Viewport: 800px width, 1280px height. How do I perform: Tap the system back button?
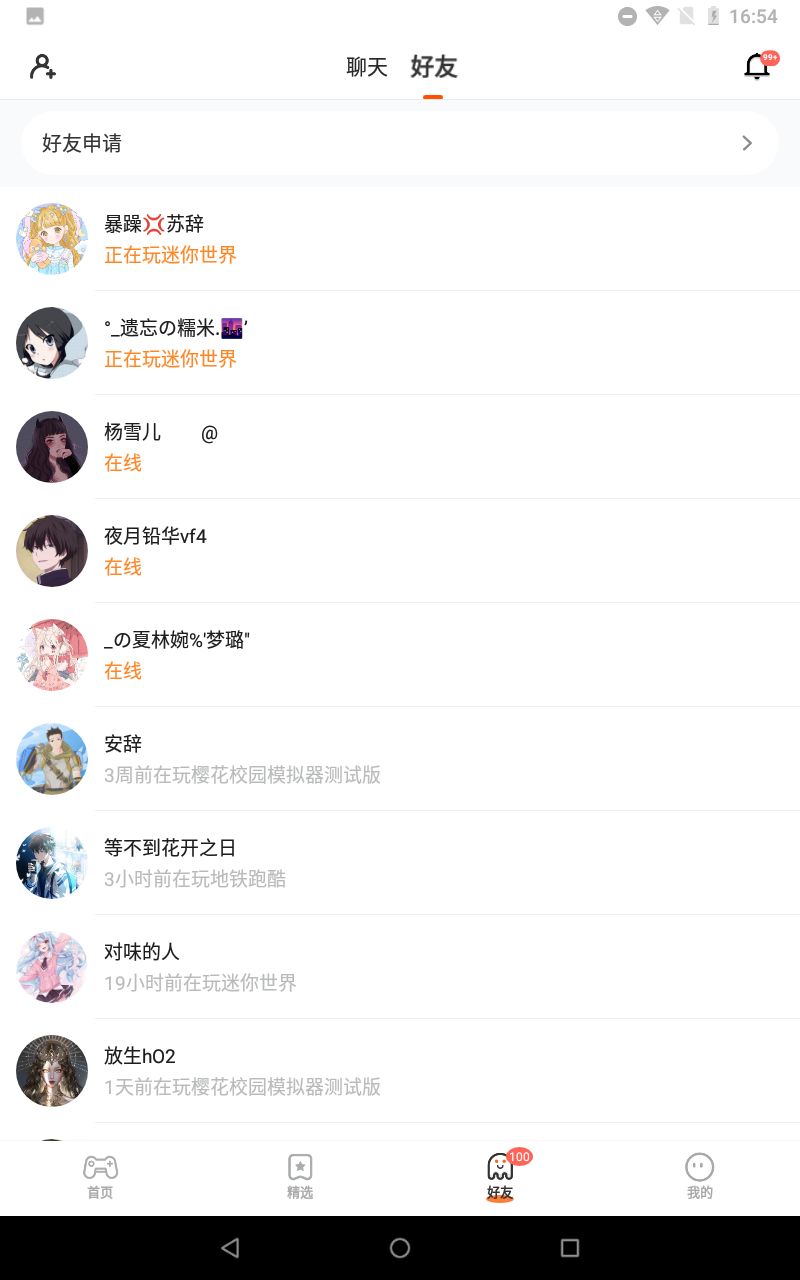[x=230, y=1247]
